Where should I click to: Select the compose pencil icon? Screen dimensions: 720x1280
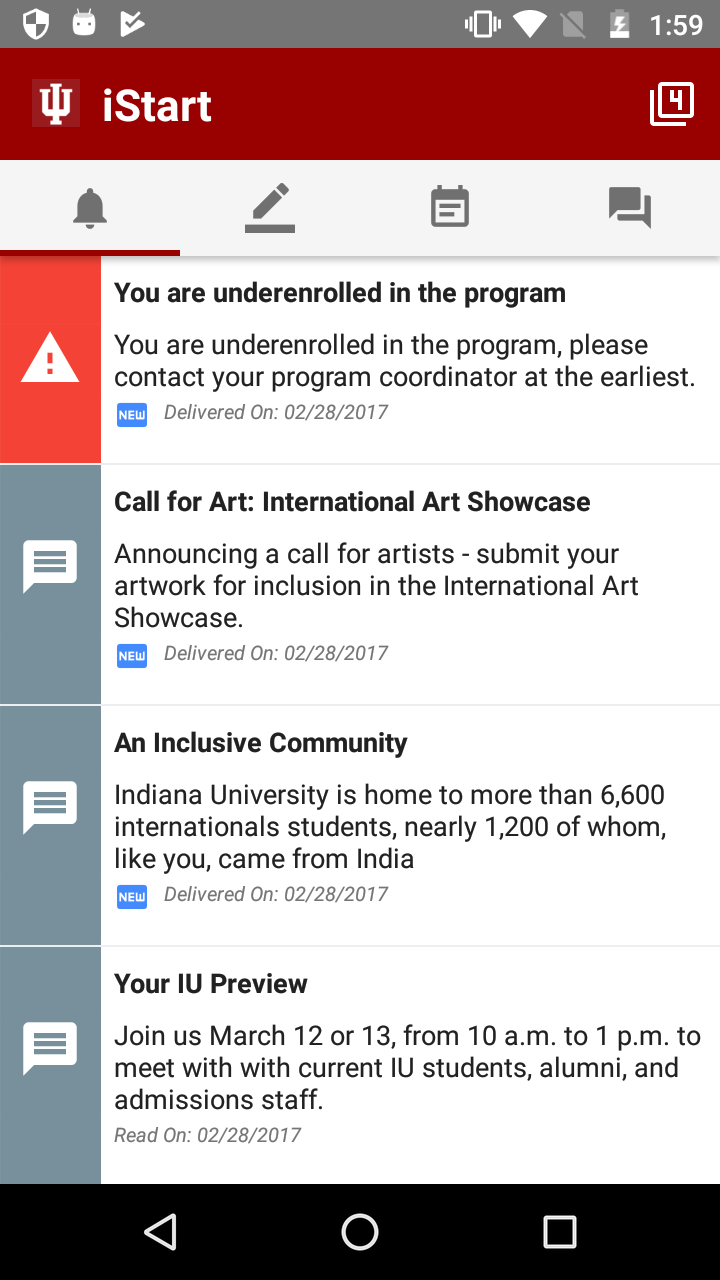tap(269, 207)
